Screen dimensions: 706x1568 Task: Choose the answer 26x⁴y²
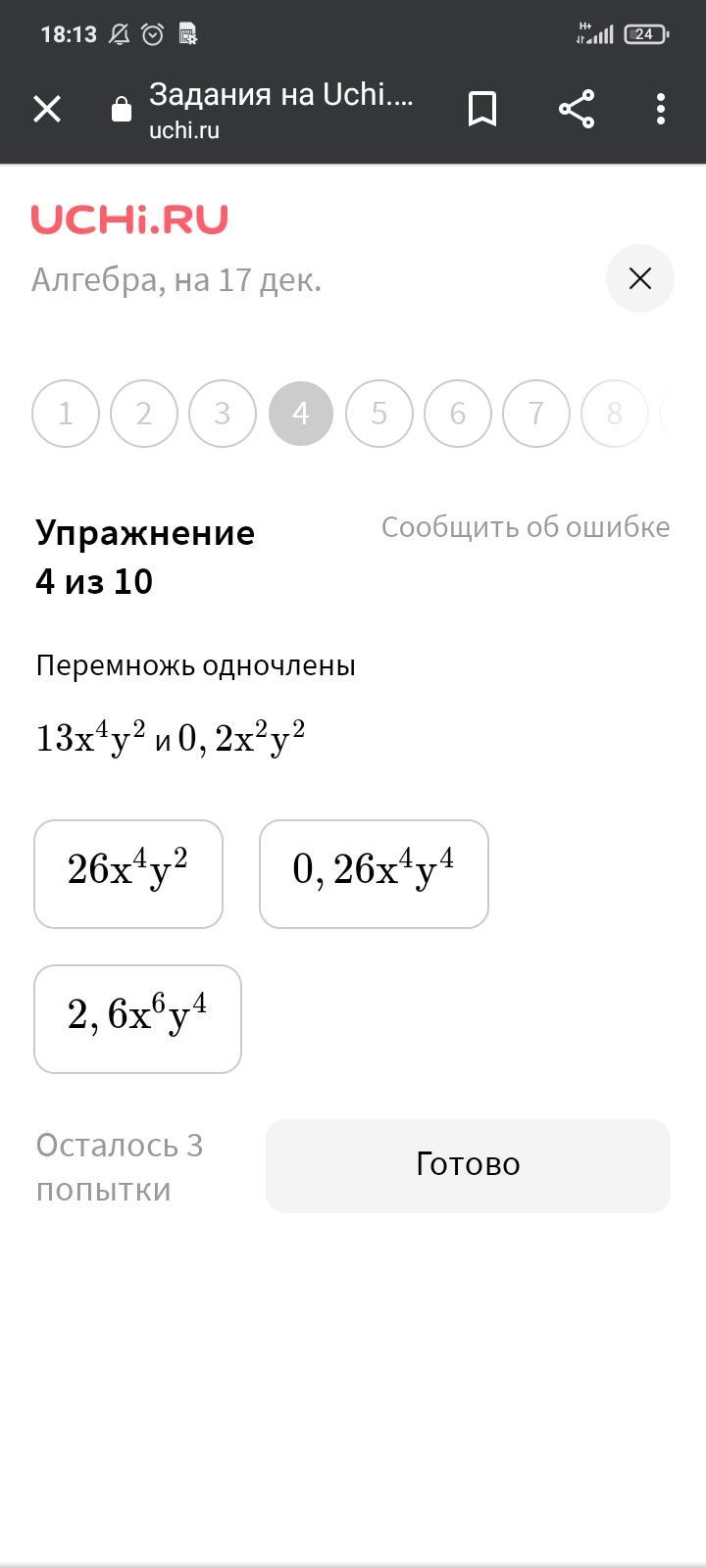pos(128,874)
